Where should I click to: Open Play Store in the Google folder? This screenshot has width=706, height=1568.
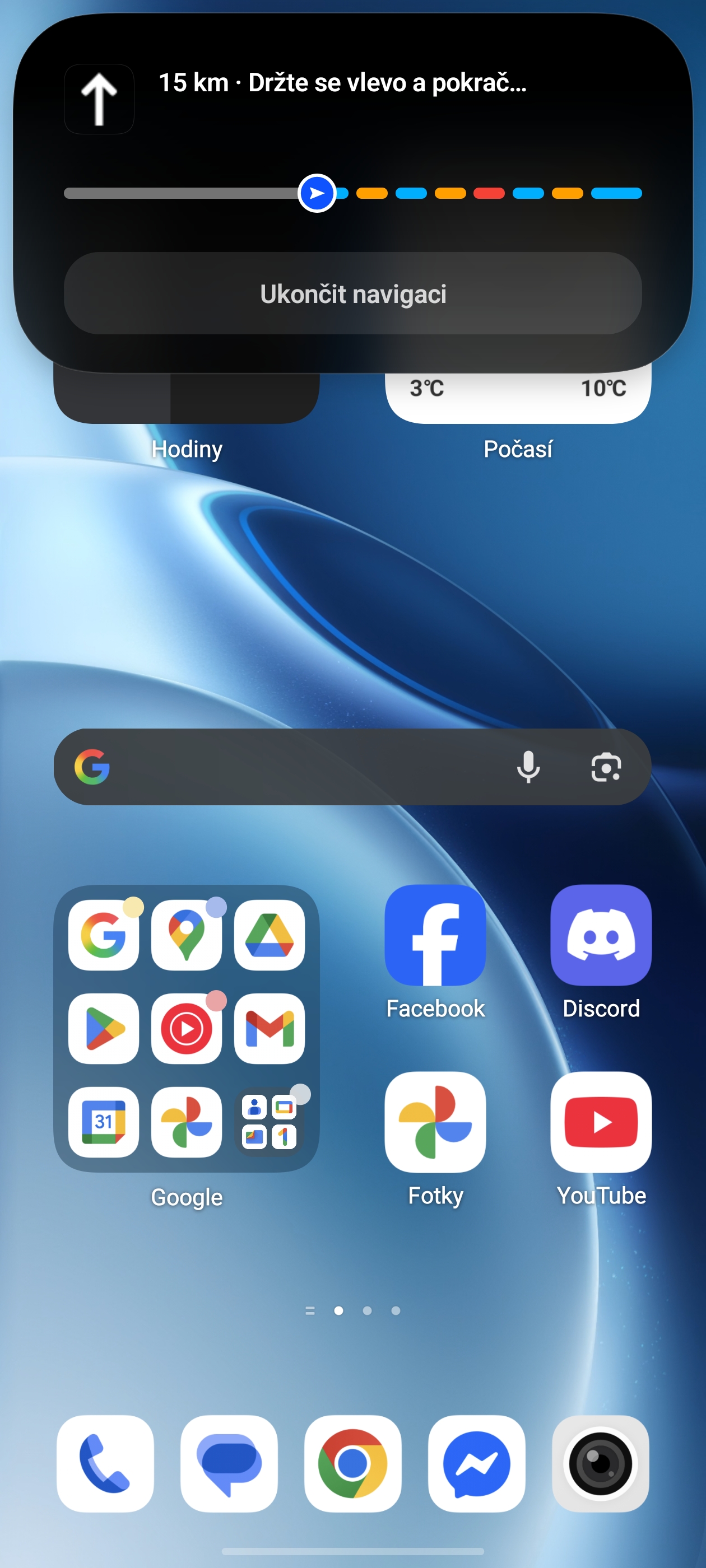[x=104, y=1029]
